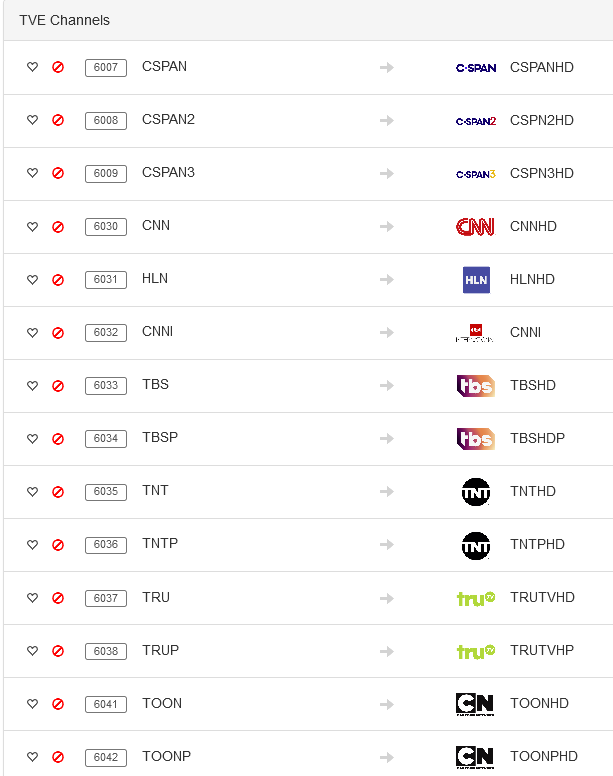The height and width of the screenshot is (776, 613).
Task: Block the CSPAN2 channel
Action: point(58,120)
